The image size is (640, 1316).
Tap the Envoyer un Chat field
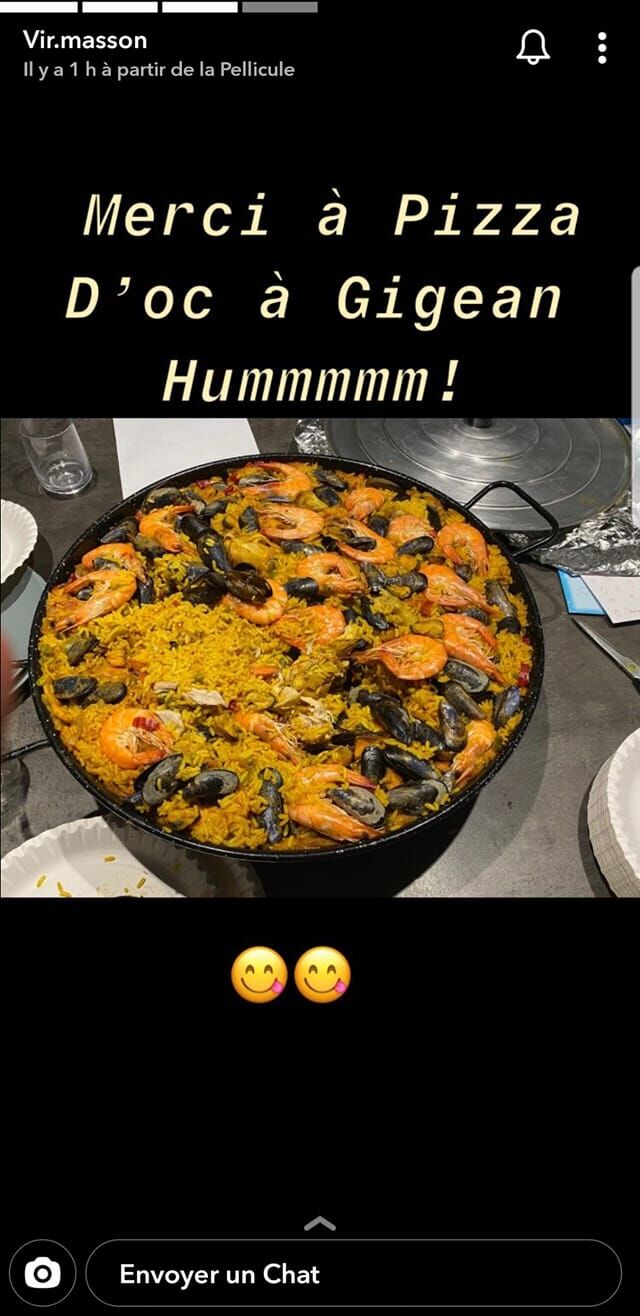point(354,1273)
